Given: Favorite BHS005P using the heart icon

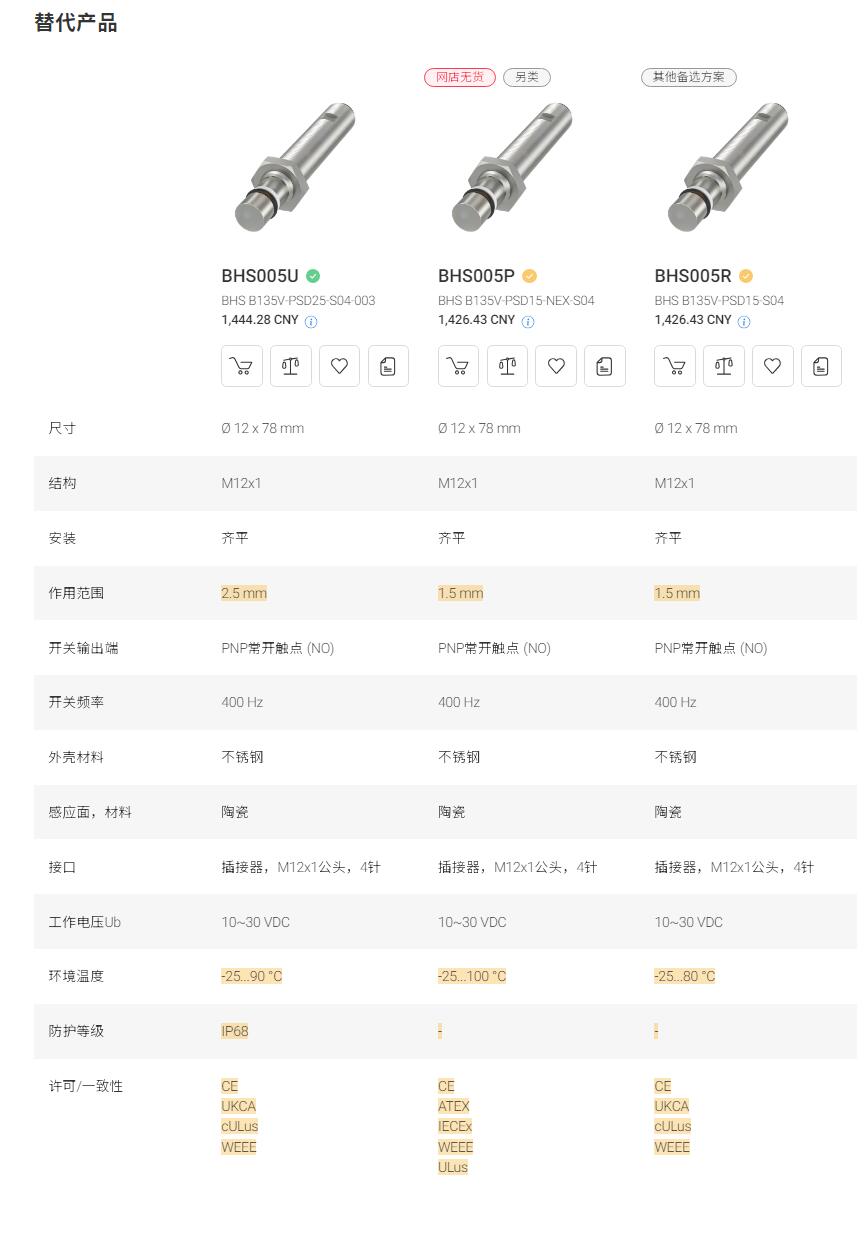Looking at the screenshot, I should pos(556,366).
